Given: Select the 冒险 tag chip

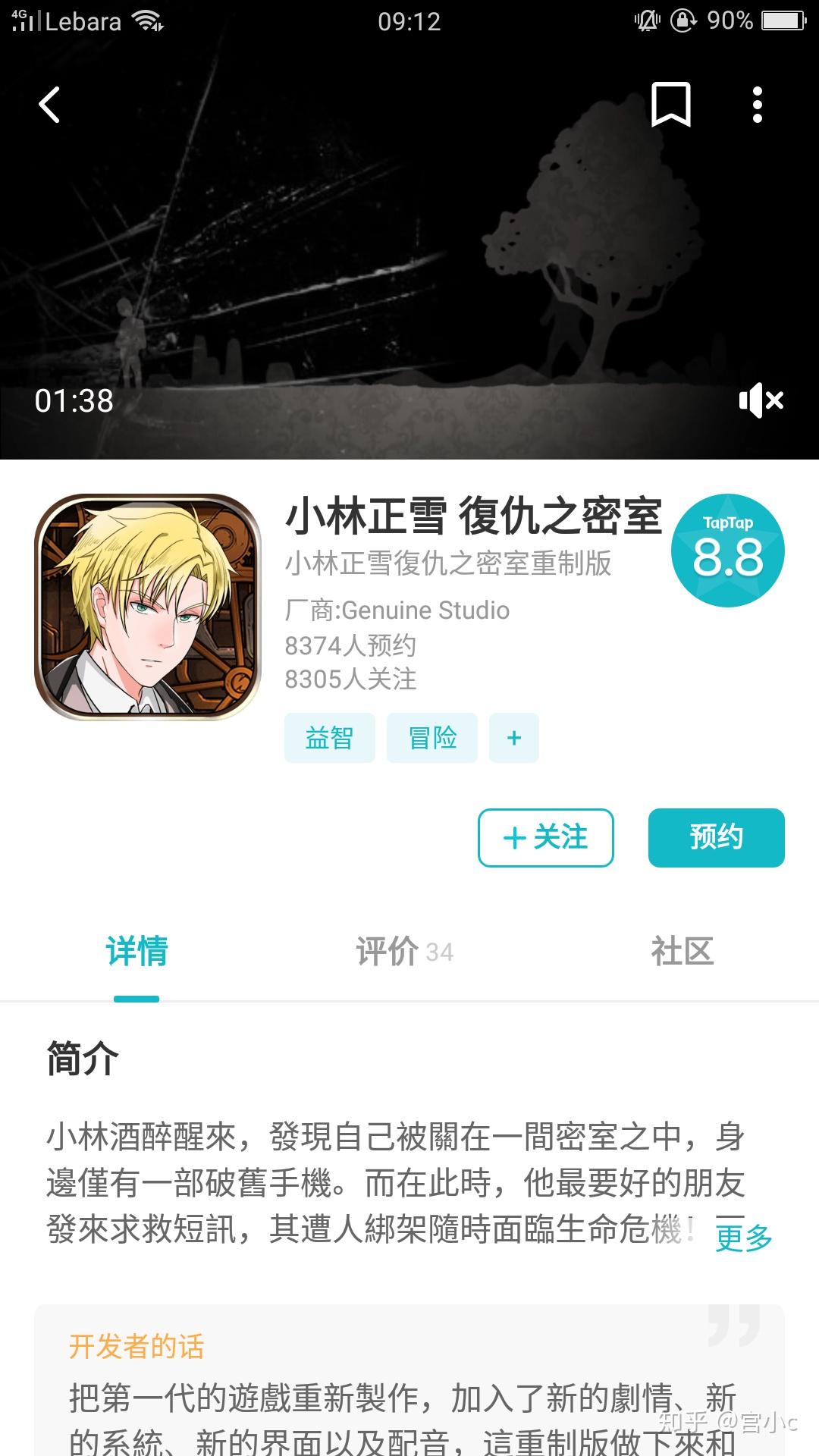Looking at the screenshot, I should click(x=432, y=738).
